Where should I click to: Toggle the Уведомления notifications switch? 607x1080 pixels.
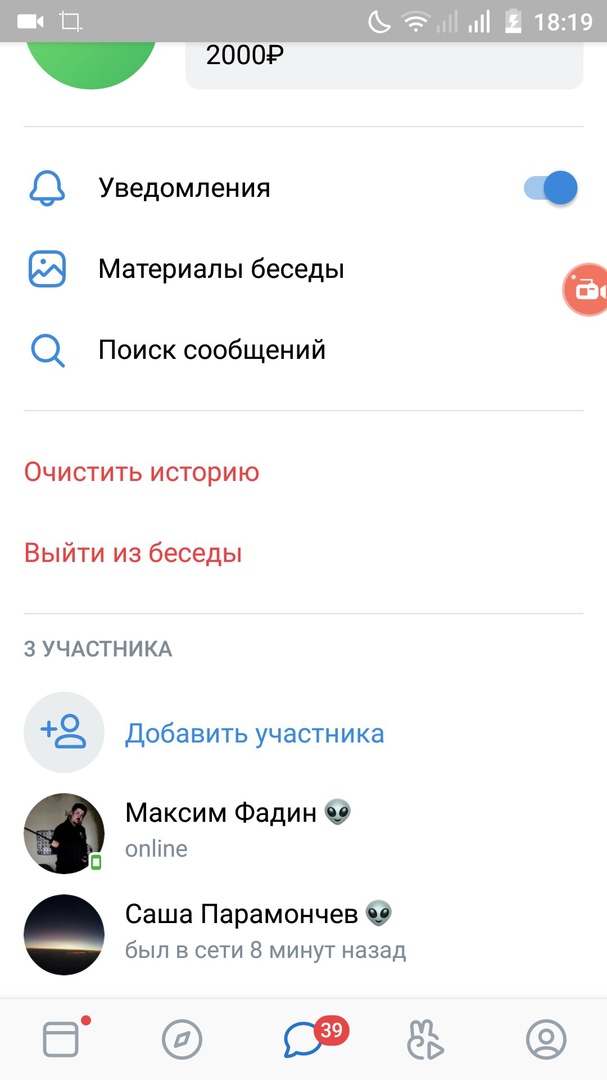(x=551, y=188)
